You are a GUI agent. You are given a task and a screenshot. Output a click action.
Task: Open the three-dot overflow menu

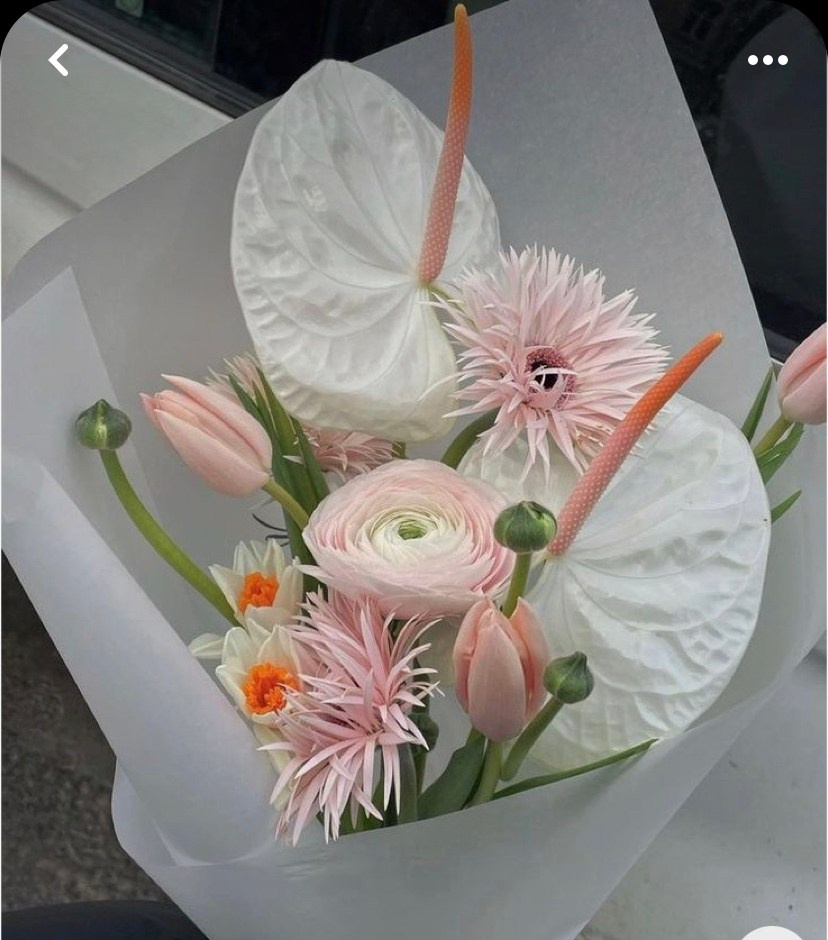tap(767, 60)
